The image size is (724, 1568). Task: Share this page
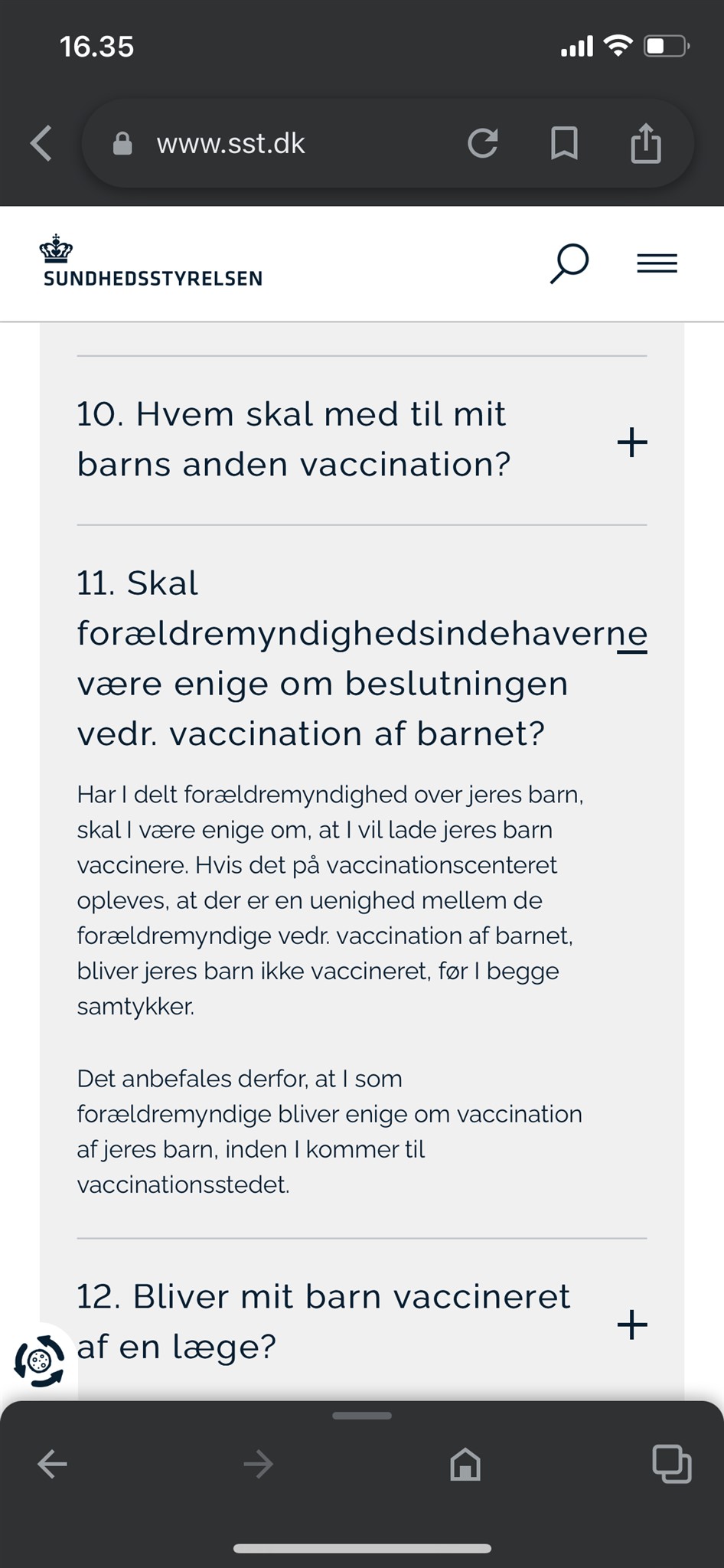tap(645, 143)
